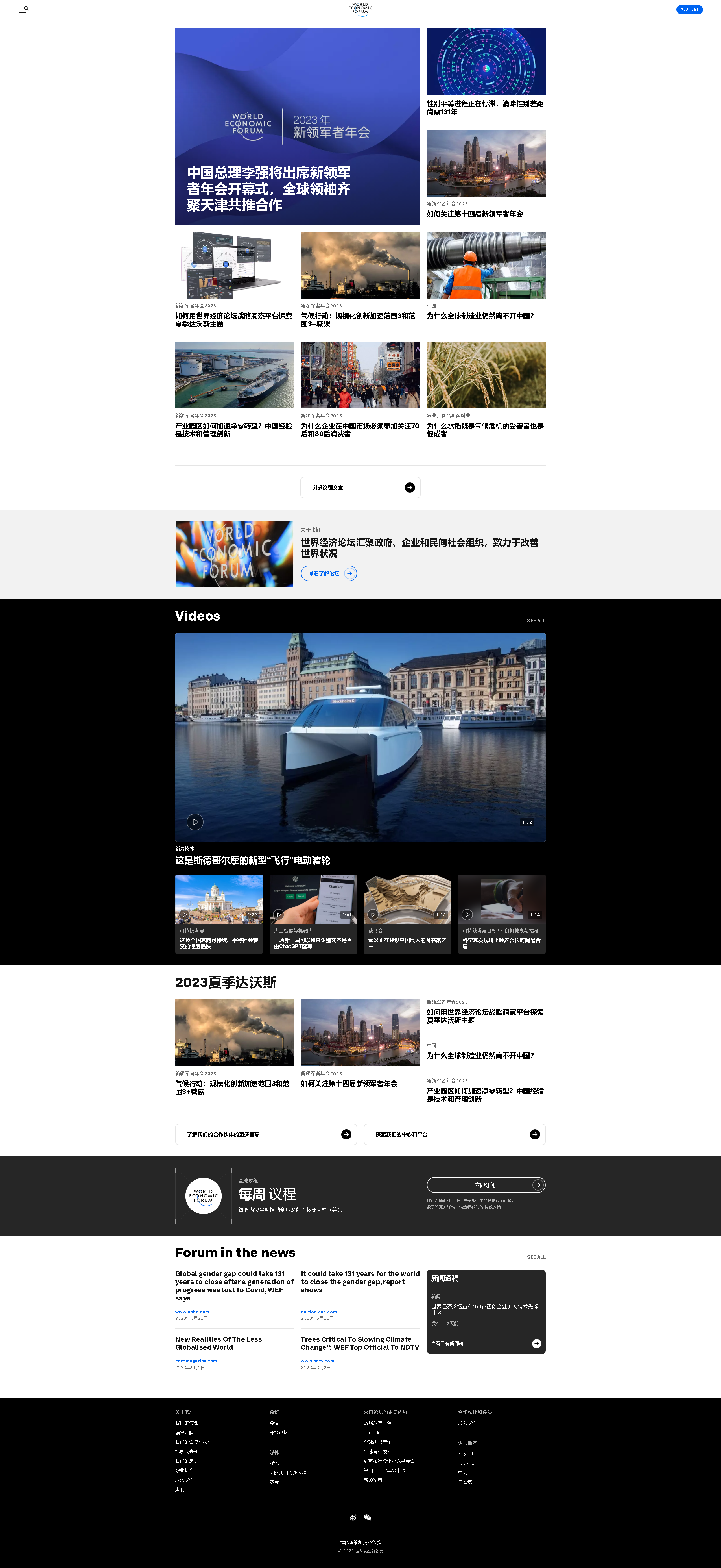Tap the 详细了解论坛 button

(x=329, y=573)
